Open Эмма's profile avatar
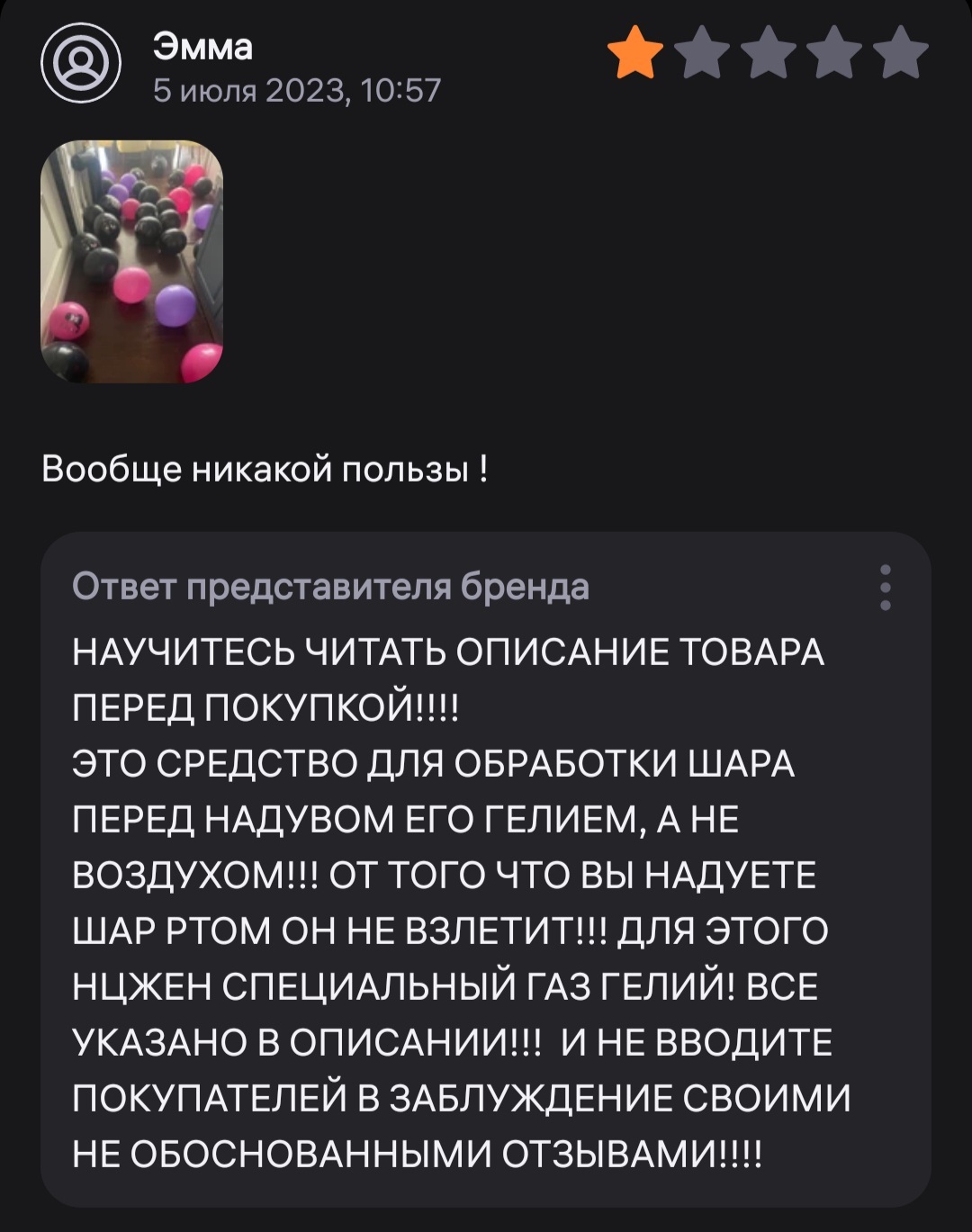 [x=81, y=63]
